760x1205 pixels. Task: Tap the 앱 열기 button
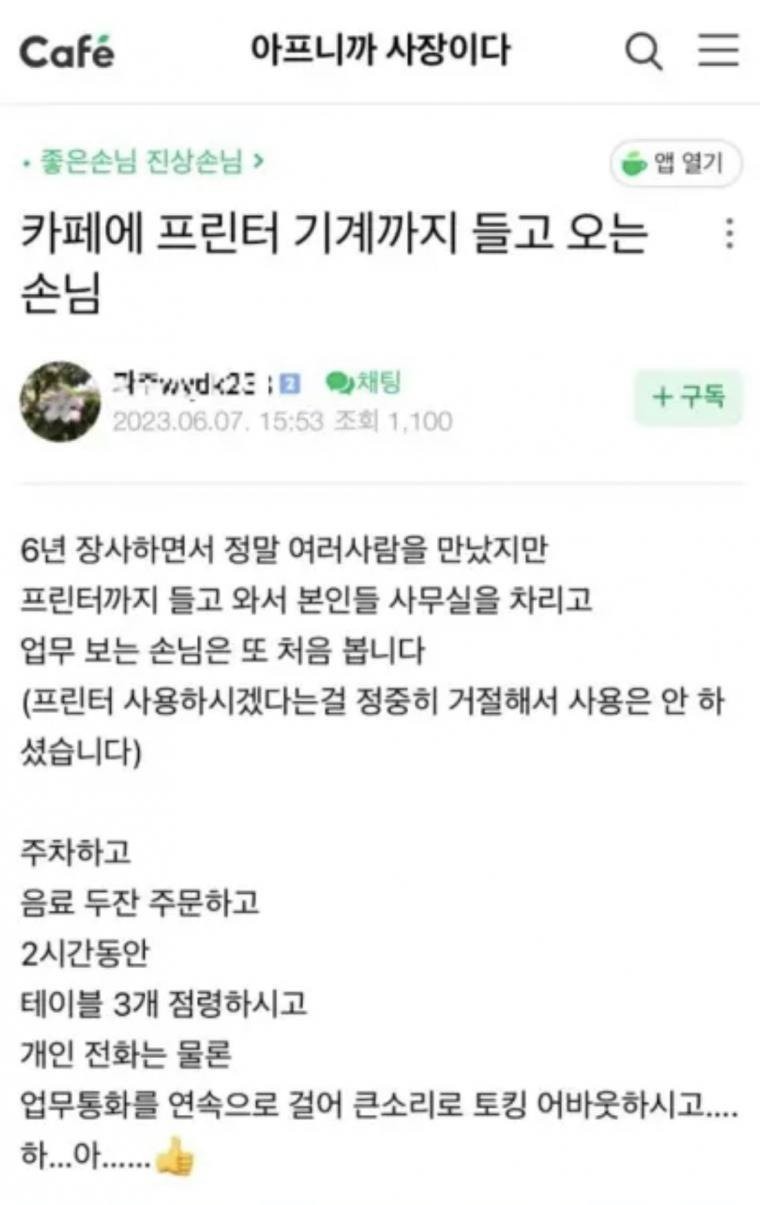(x=676, y=164)
